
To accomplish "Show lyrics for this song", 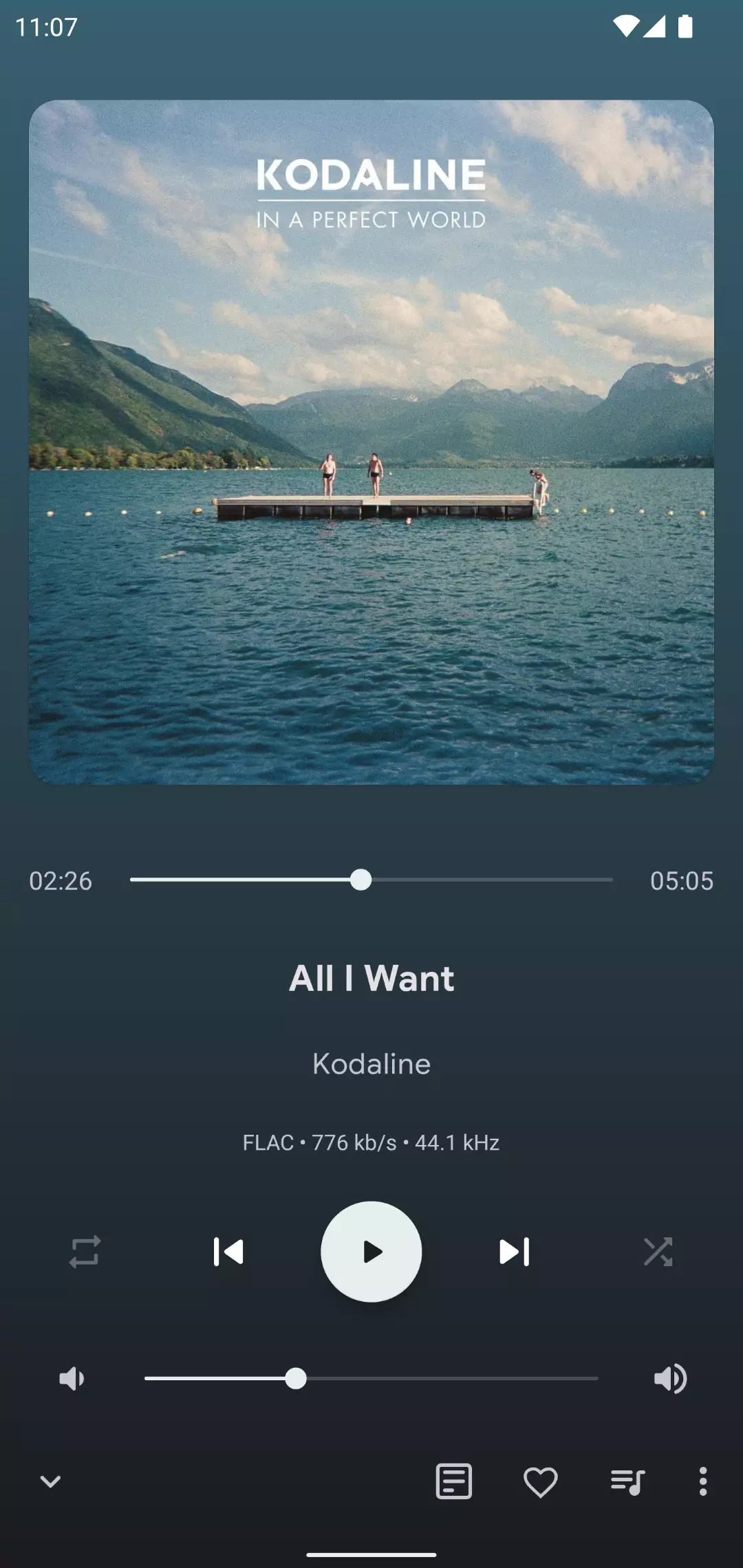I will [x=454, y=1481].
